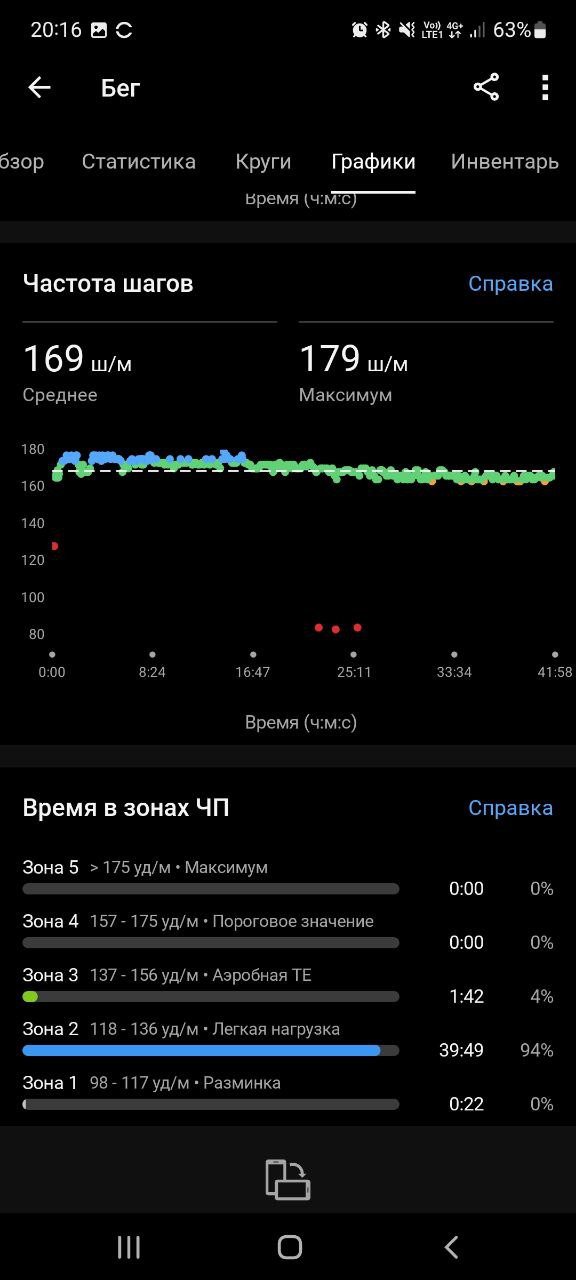Switch to the Круги tab
Image resolution: width=576 pixels, height=1280 pixels.
[x=263, y=161]
